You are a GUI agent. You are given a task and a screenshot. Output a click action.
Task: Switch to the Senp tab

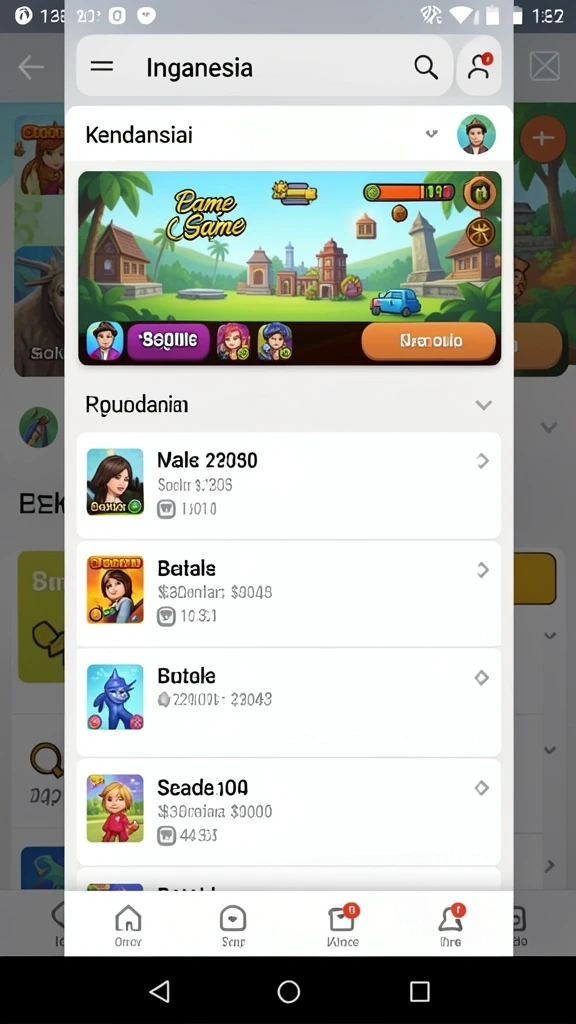[233, 925]
